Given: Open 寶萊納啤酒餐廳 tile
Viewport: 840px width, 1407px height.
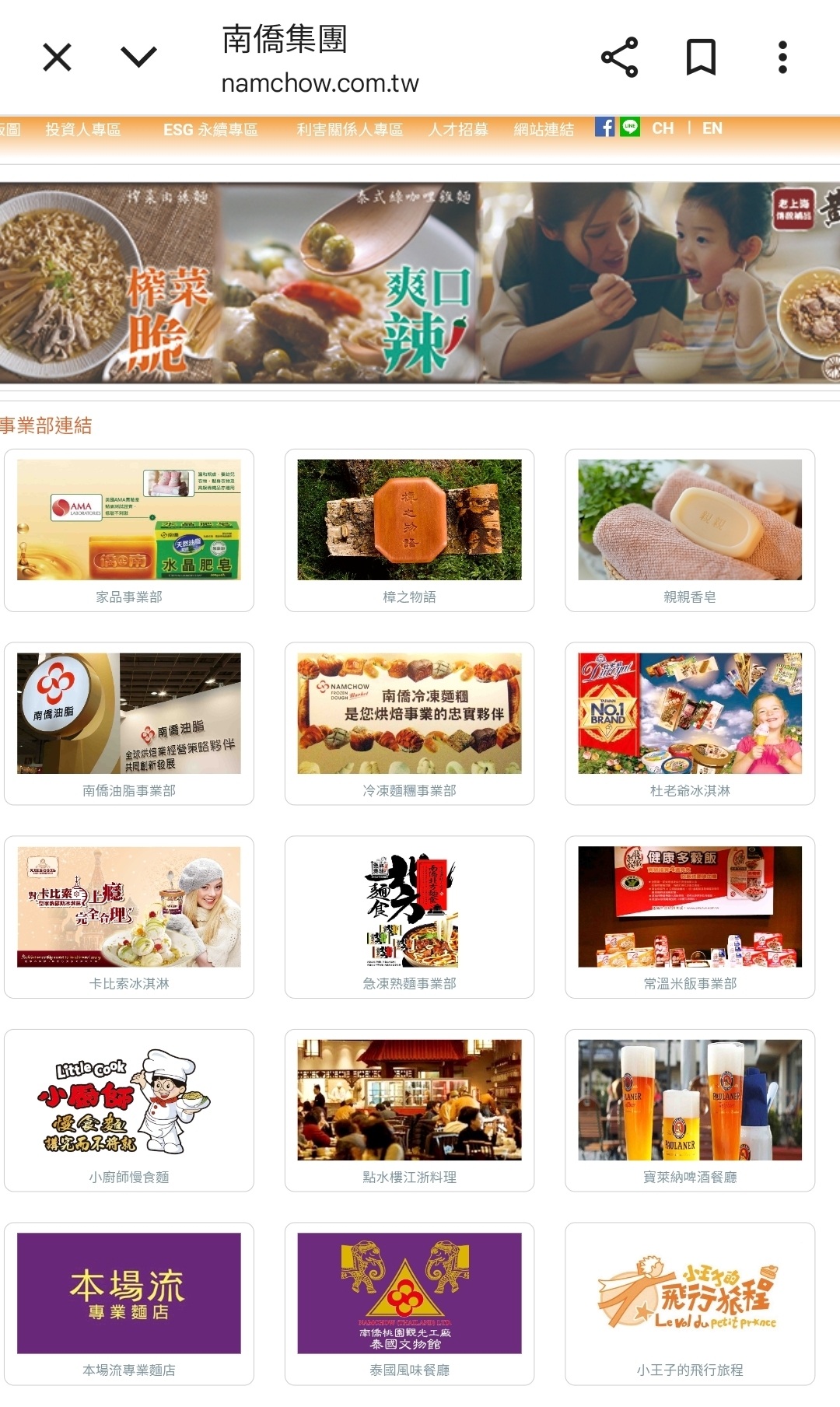Looking at the screenshot, I should point(690,1110).
